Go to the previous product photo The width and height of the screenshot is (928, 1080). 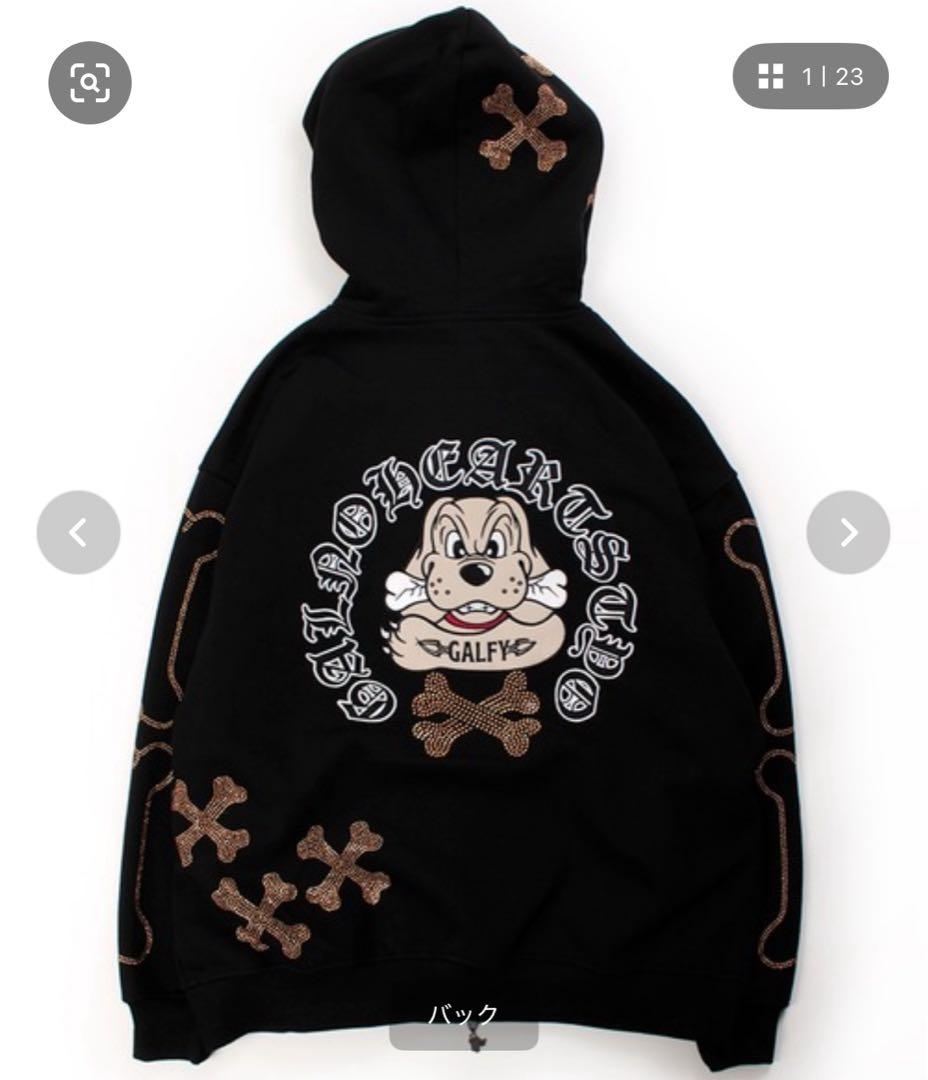(78, 532)
